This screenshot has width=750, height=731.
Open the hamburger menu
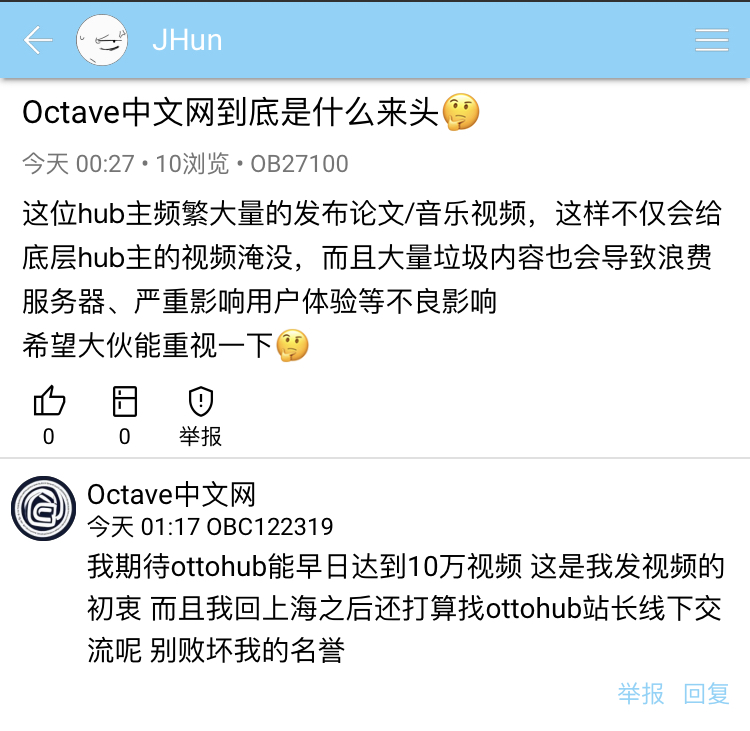tap(711, 40)
